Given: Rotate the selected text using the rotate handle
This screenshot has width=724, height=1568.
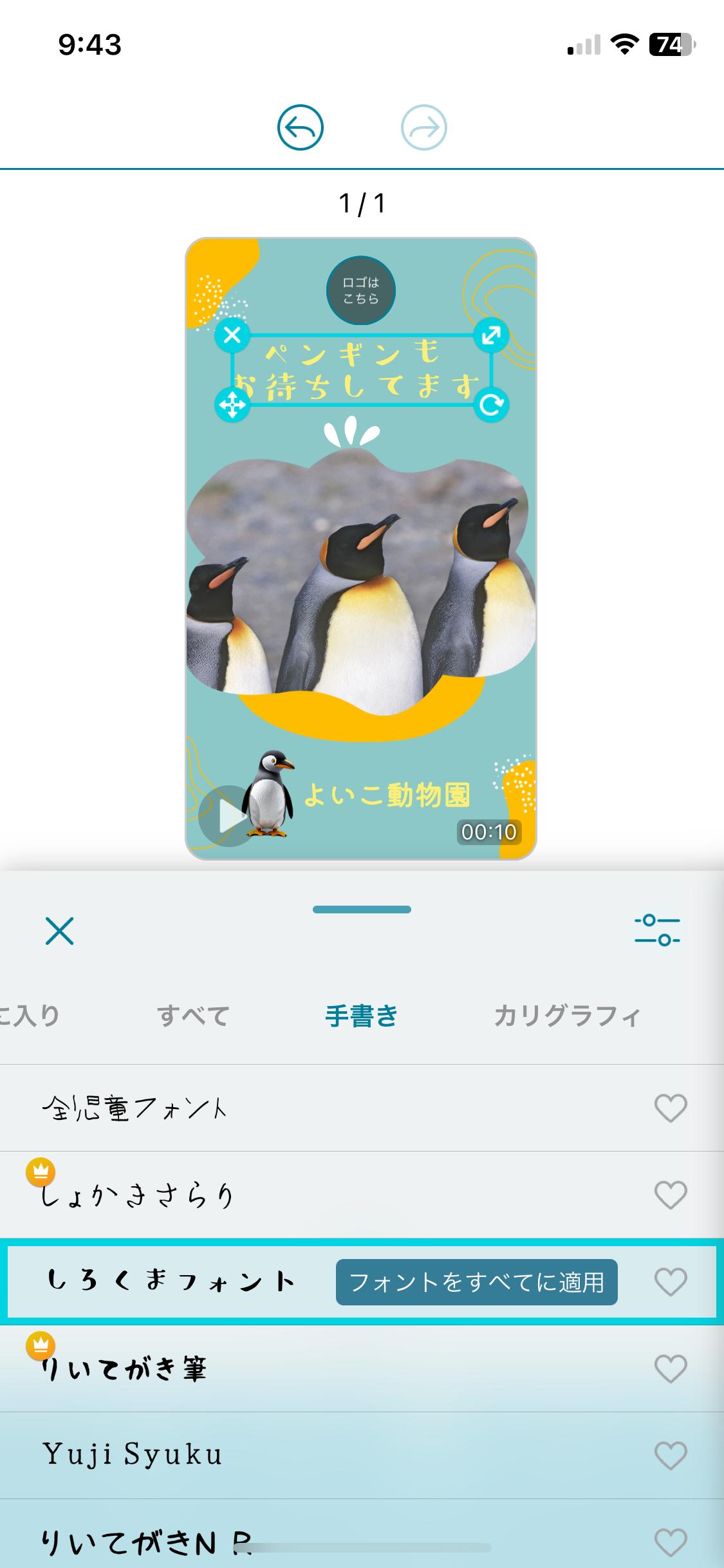Looking at the screenshot, I should pyautogui.click(x=490, y=406).
